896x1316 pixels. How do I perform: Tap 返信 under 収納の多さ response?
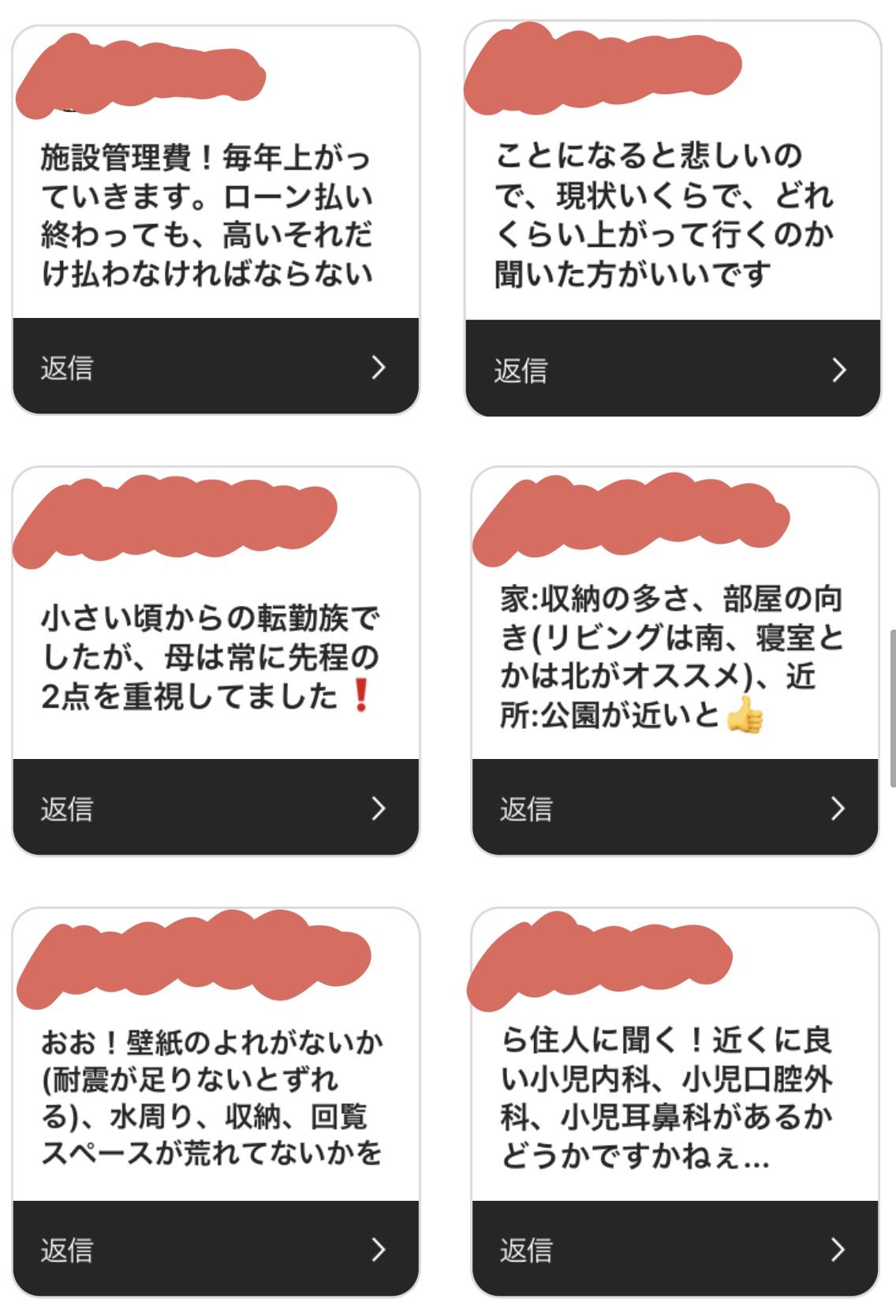point(674,808)
